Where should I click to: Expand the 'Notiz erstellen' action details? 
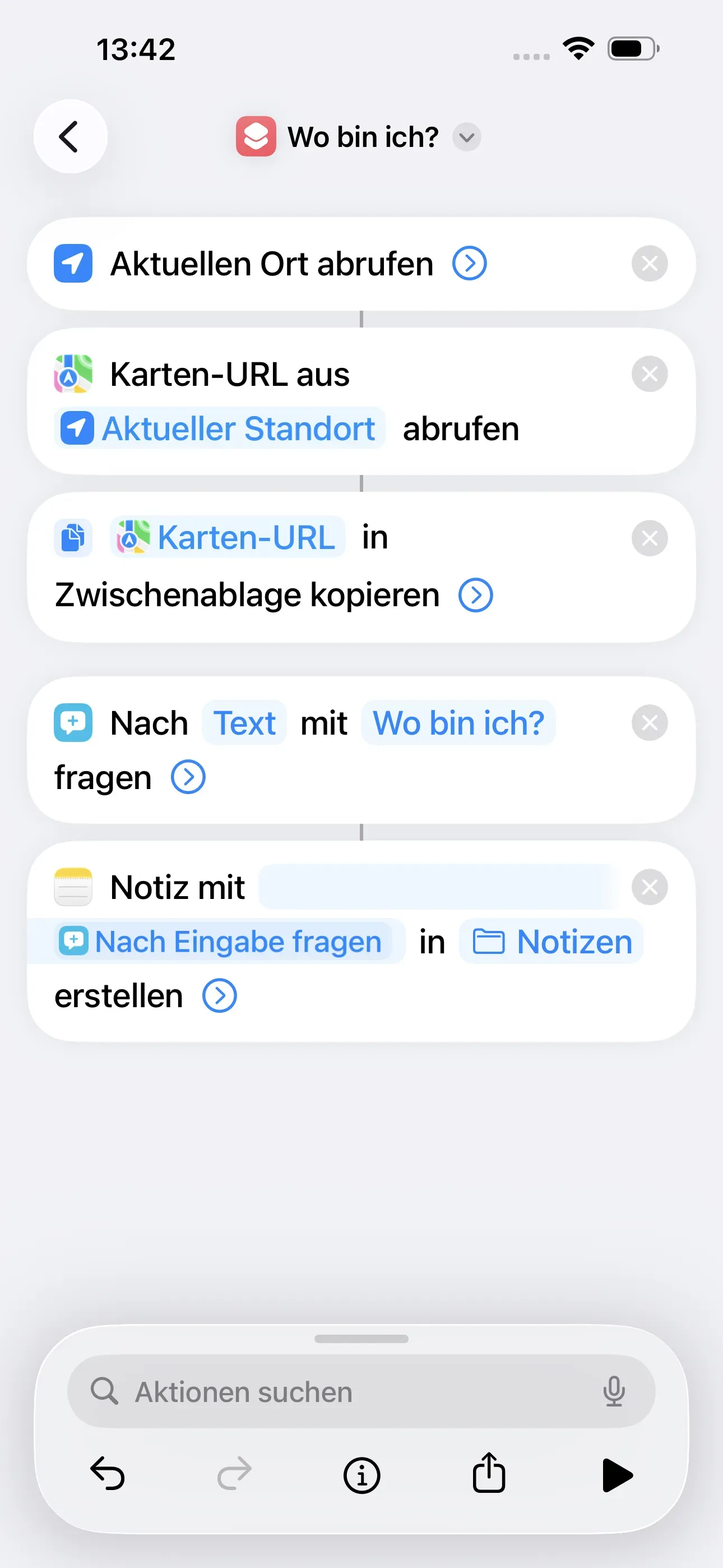[x=220, y=996]
